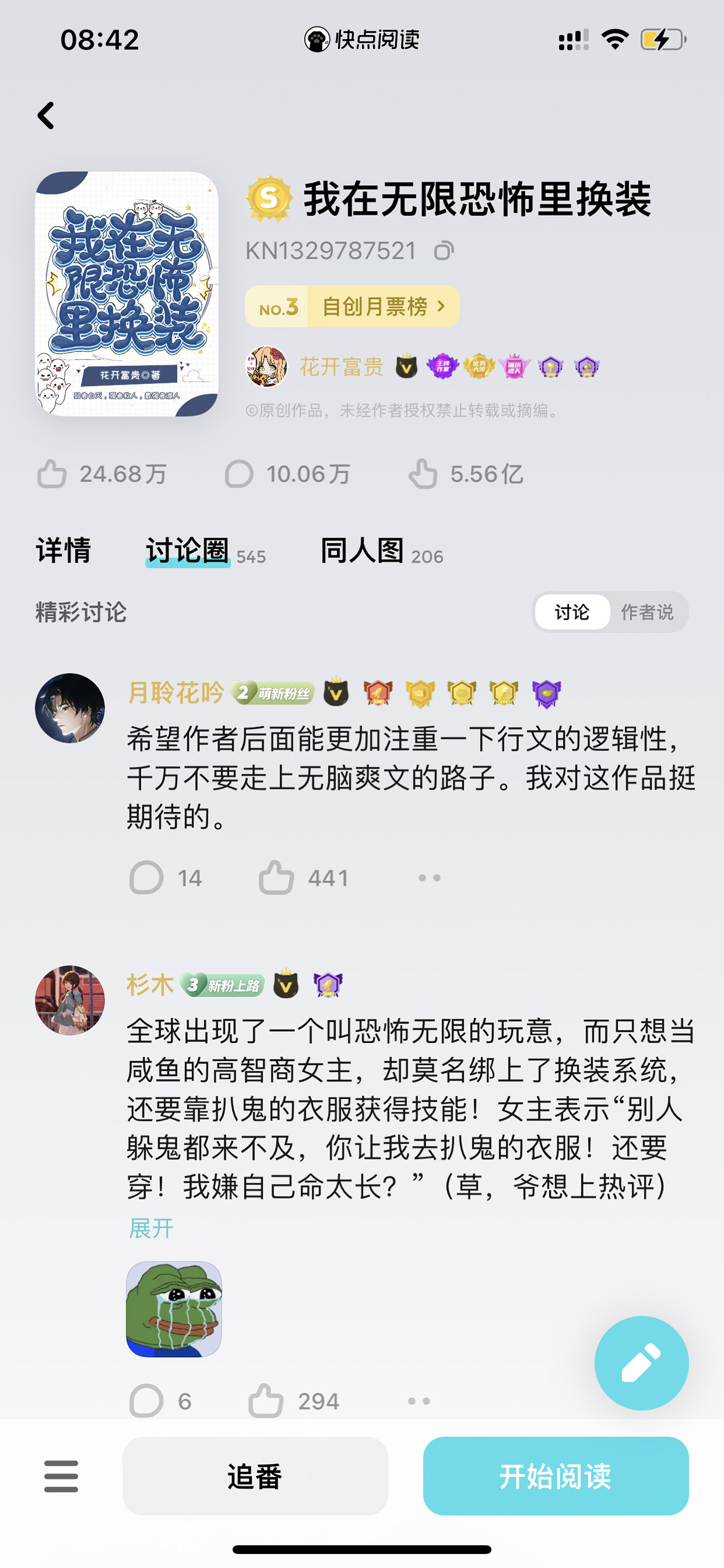
Task: Select the 作者说 segment
Action: coord(647,612)
